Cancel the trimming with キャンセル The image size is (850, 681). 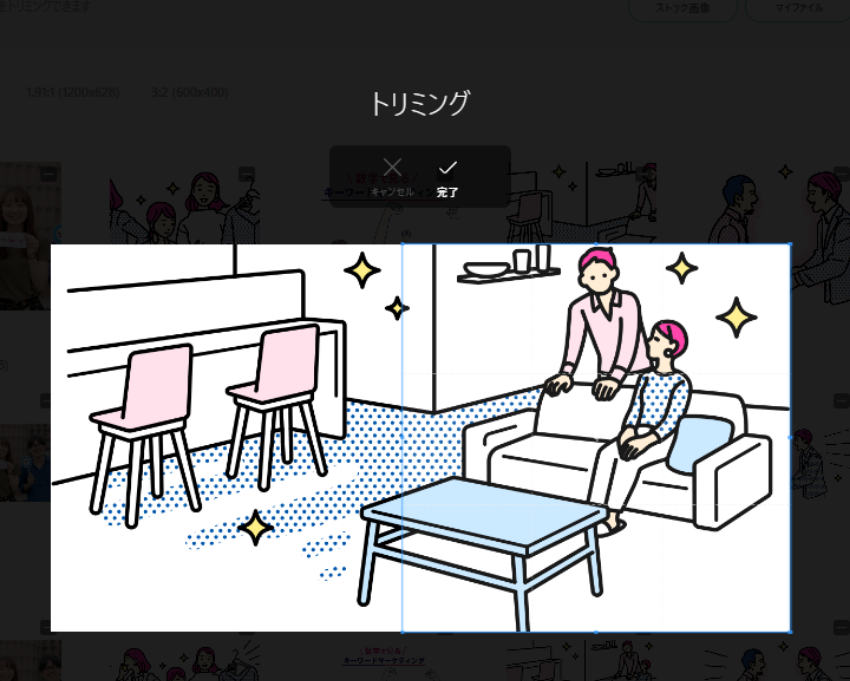[392, 175]
